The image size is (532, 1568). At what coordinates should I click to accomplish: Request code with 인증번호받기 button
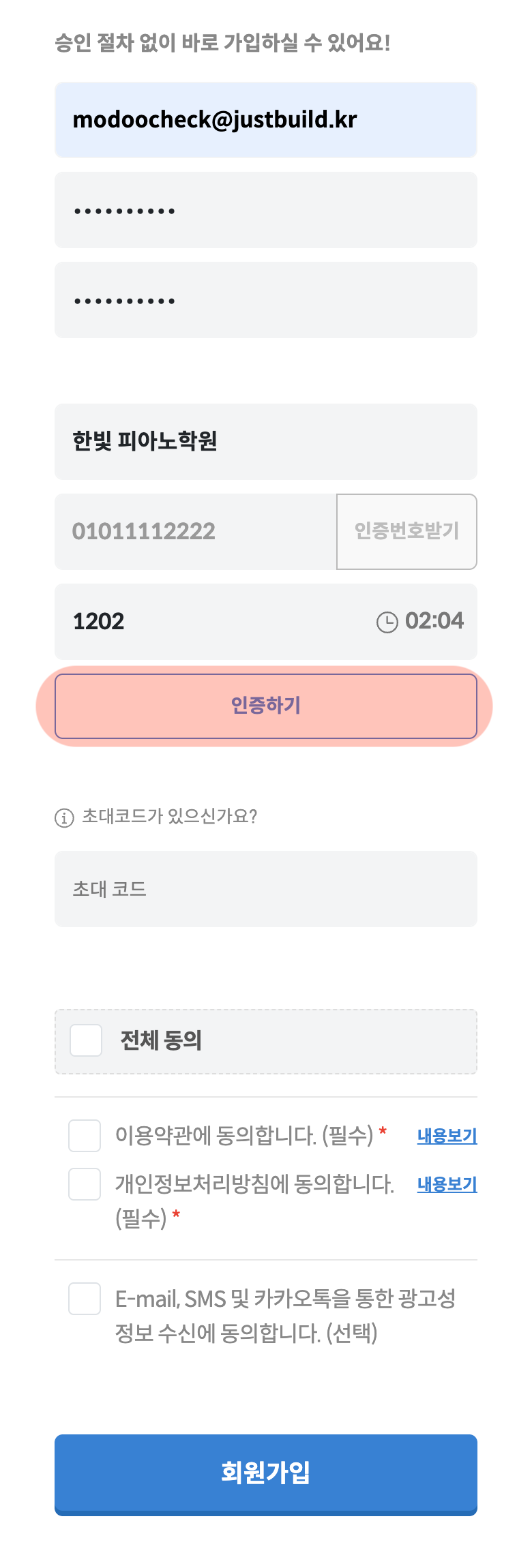tap(407, 532)
